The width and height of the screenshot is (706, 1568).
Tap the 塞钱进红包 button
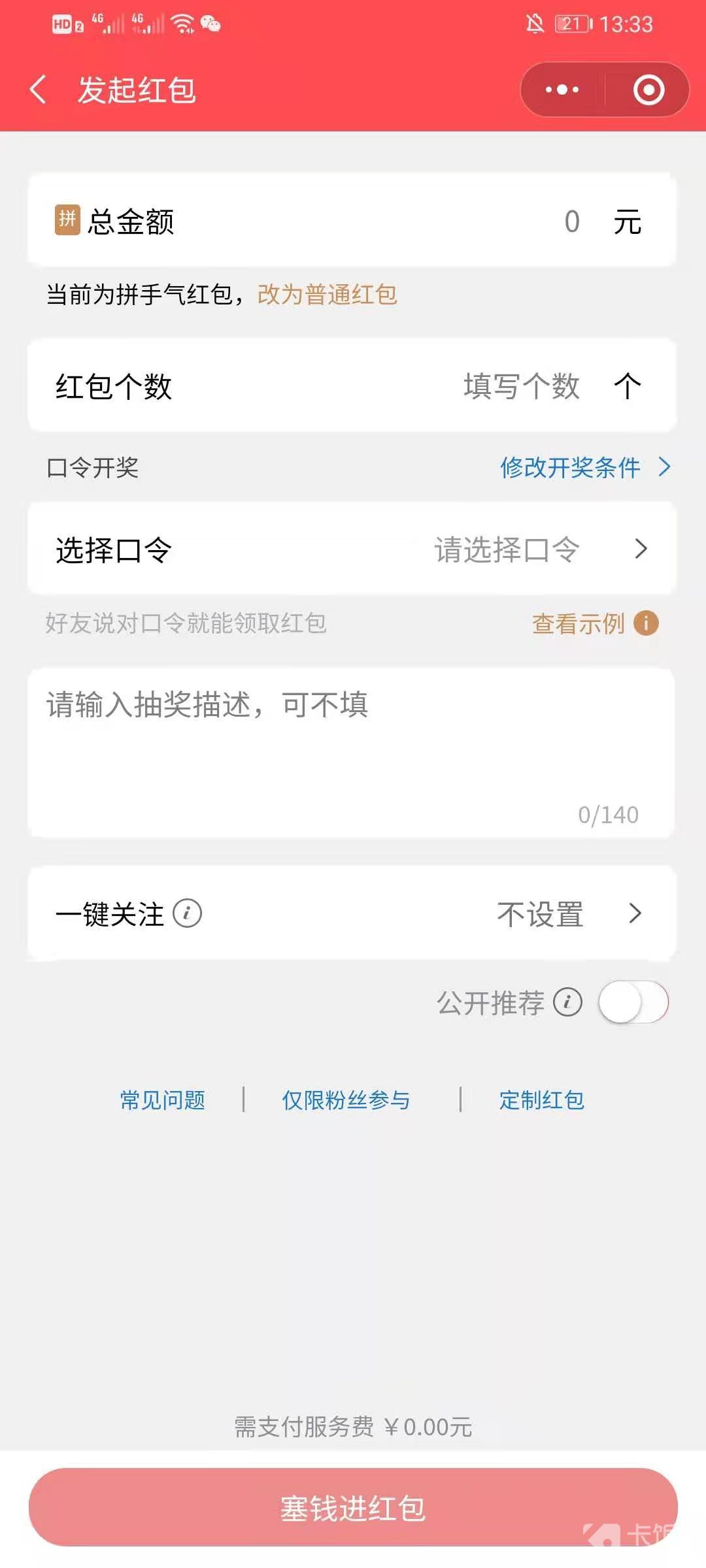coord(353,1508)
